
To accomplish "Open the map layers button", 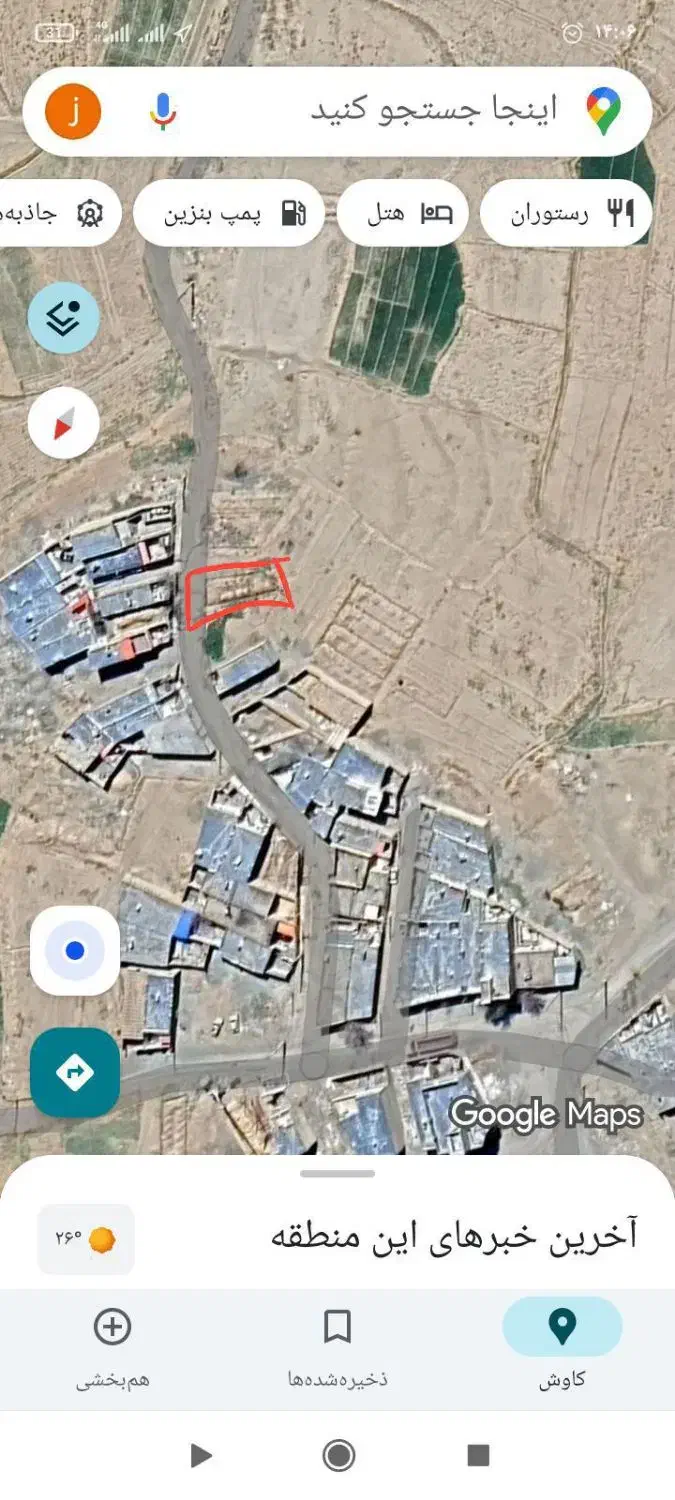I will [x=64, y=318].
